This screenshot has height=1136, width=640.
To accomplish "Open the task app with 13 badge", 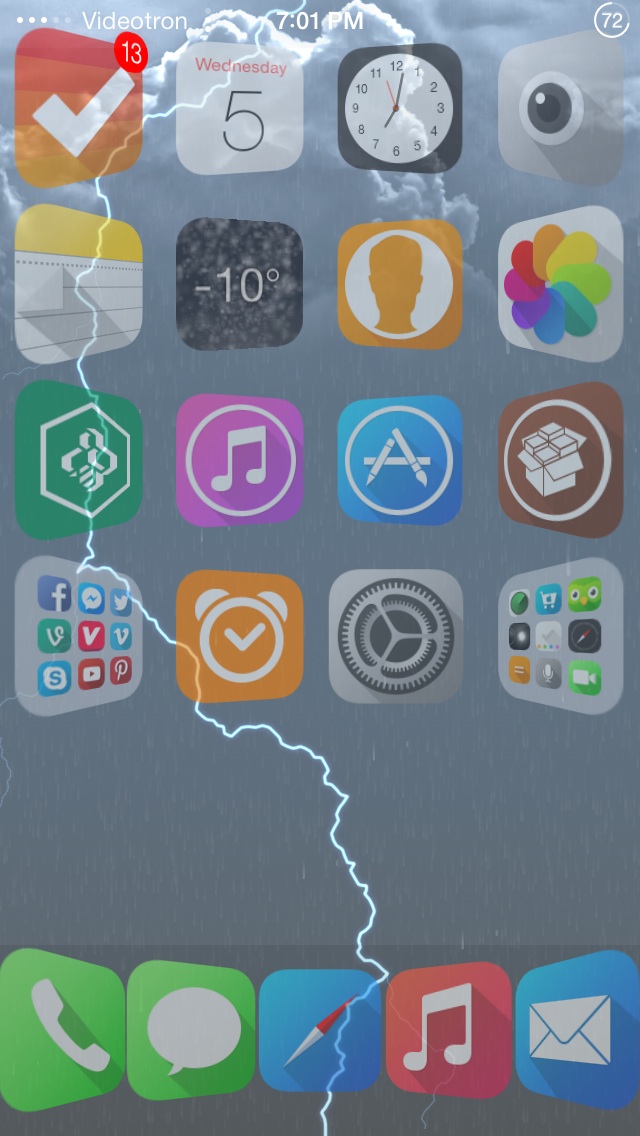I will pos(78,109).
